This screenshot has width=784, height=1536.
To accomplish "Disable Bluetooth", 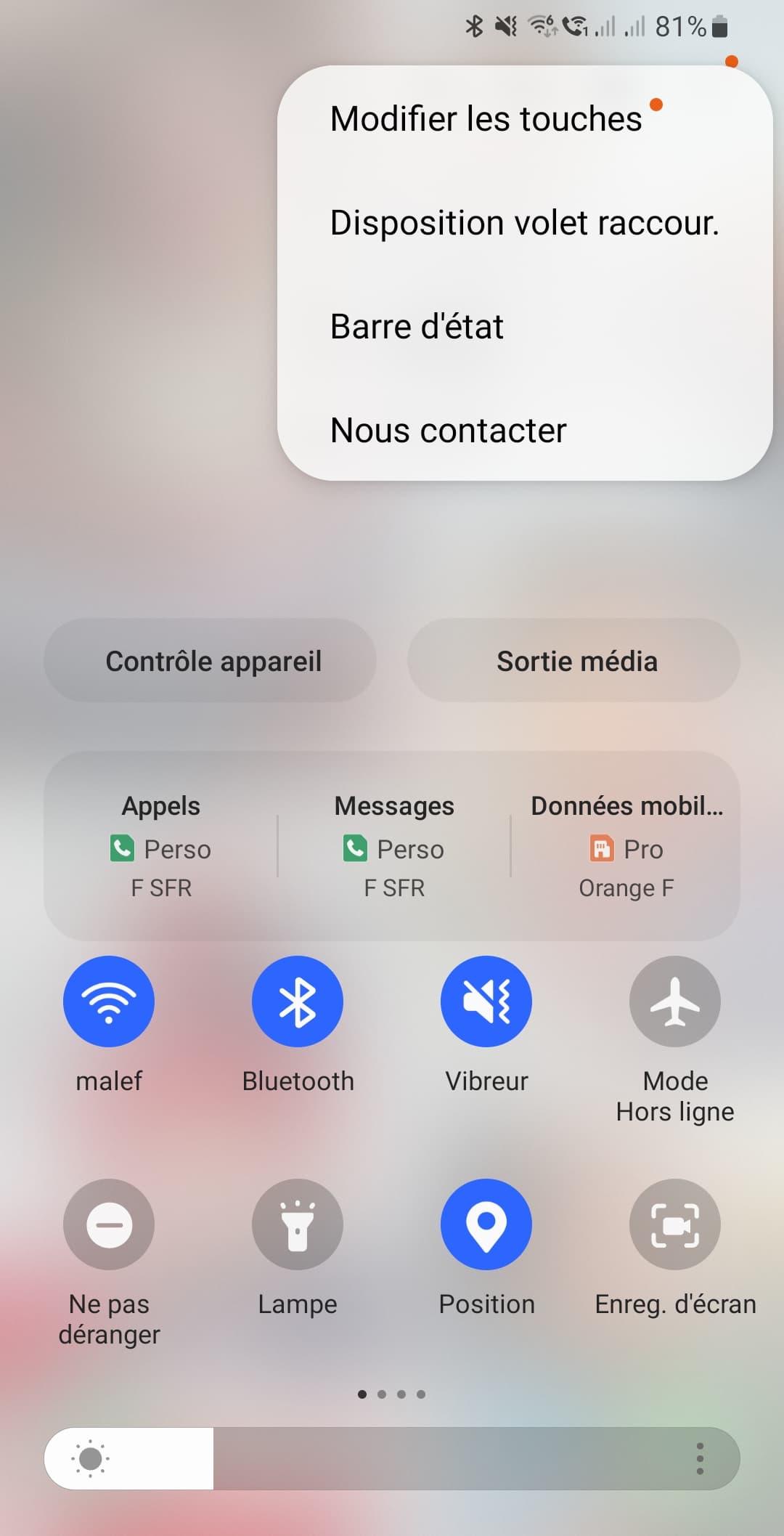I will (x=298, y=1001).
